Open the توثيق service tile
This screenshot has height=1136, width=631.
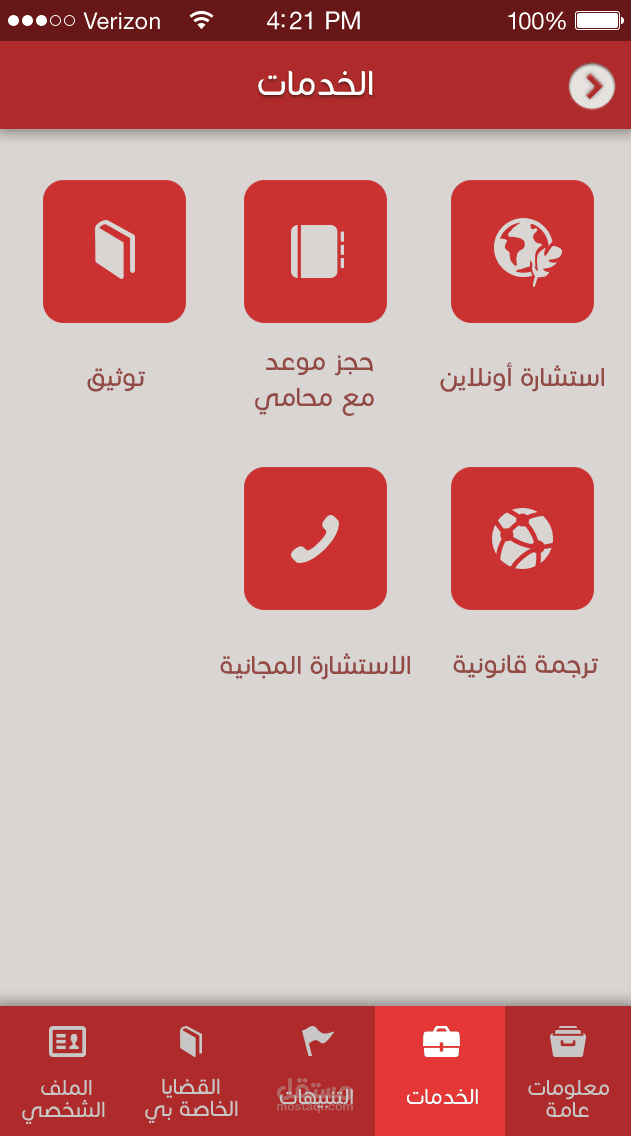click(114, 251)
